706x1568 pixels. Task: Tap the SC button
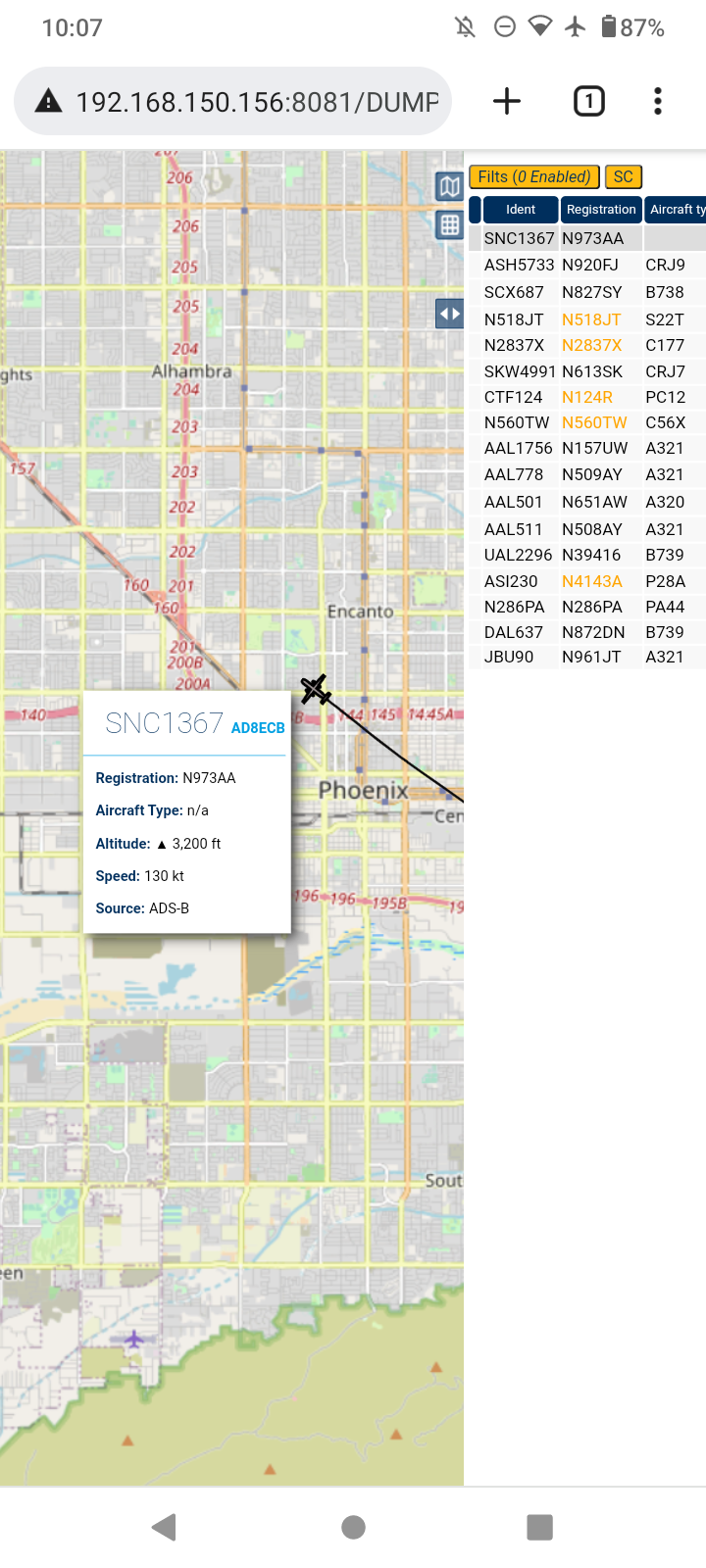(x=624, y=176)
